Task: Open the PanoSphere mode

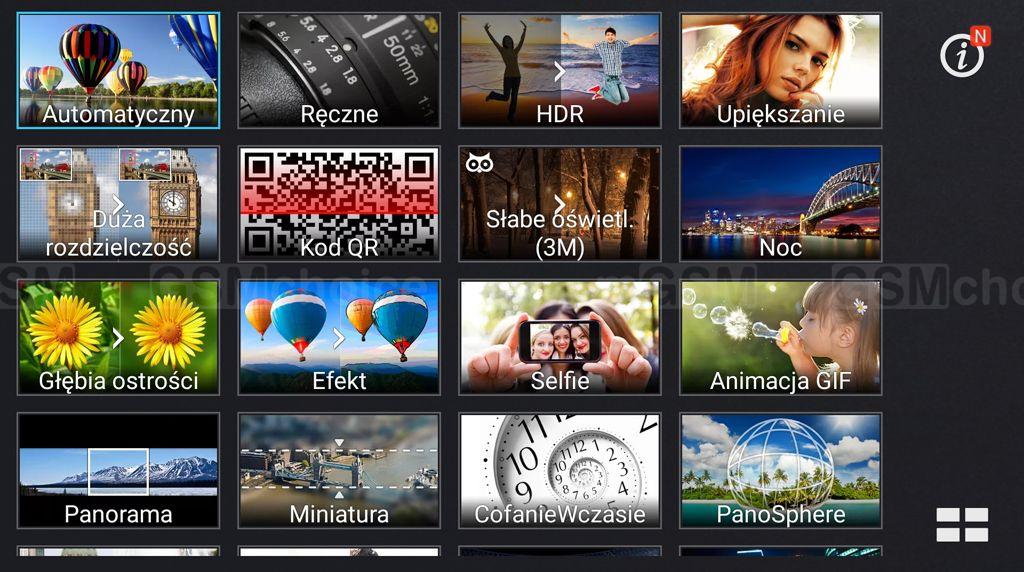Action: [x=780, y=470]
